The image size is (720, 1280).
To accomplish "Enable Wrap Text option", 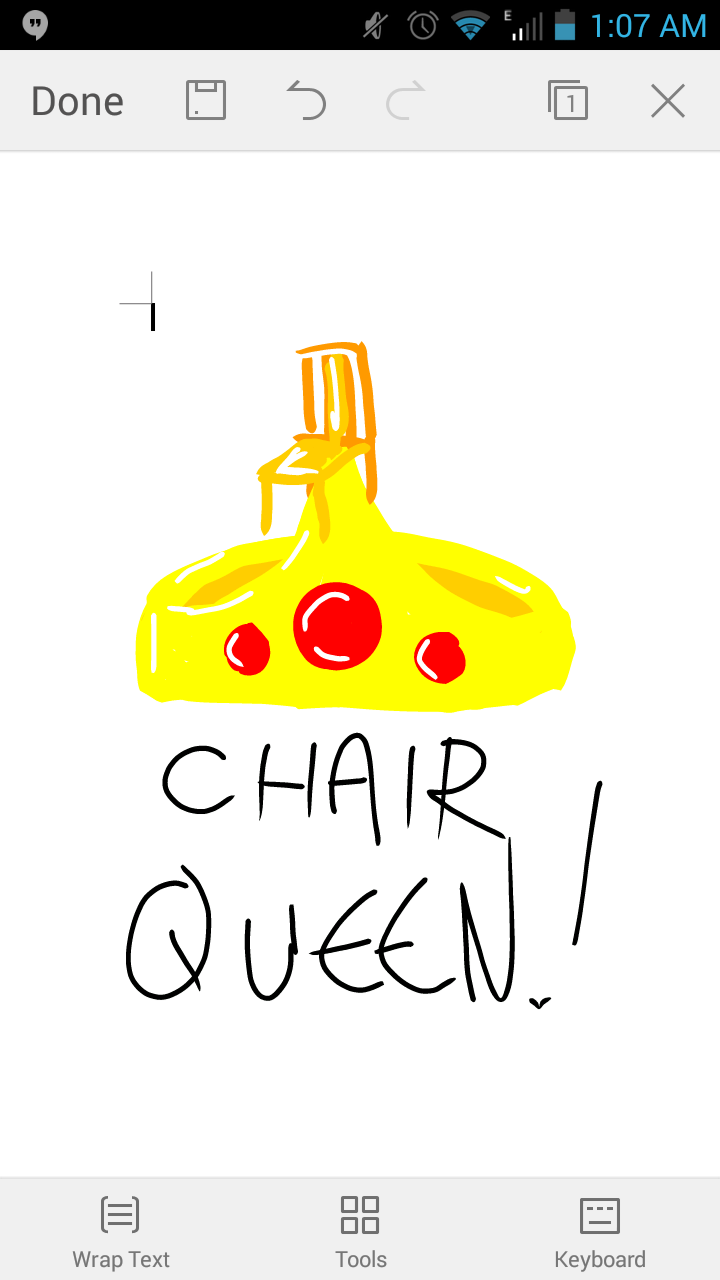I will pos(120,1232).
